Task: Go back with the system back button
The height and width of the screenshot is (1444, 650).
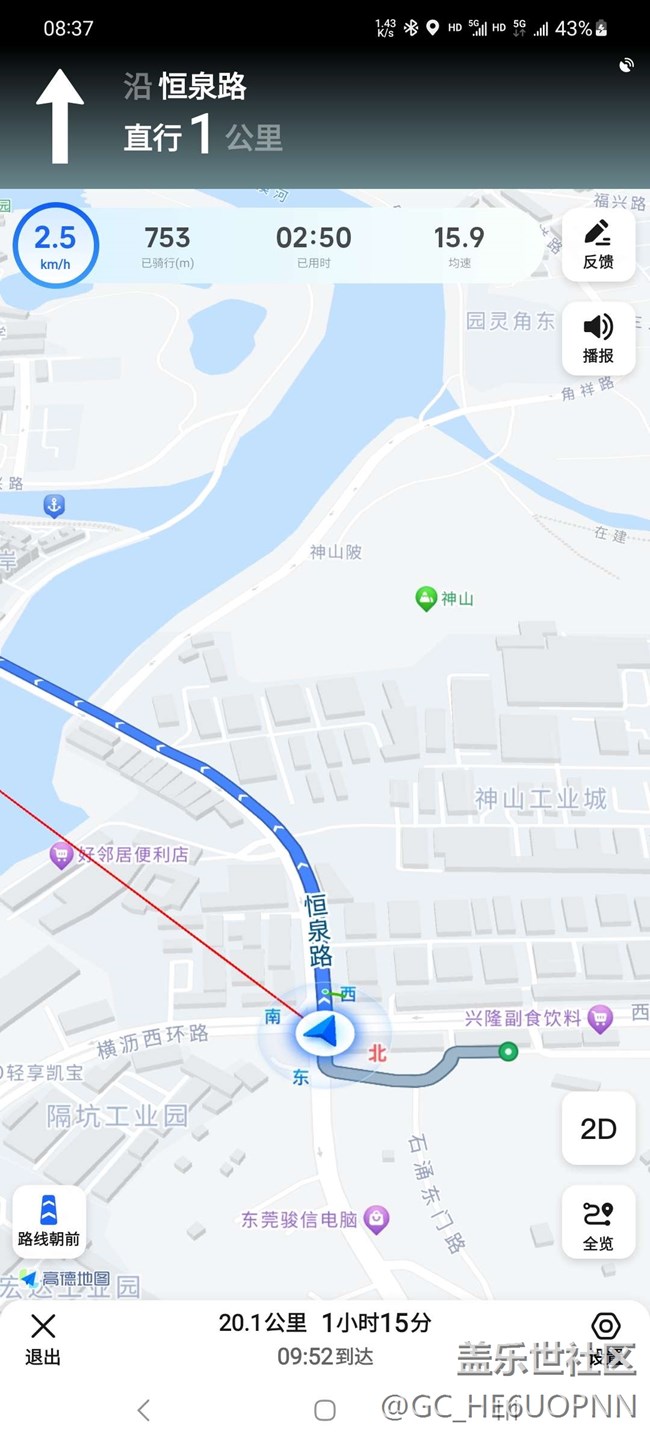Action: pyautogui.click(x=144, y=1410)
